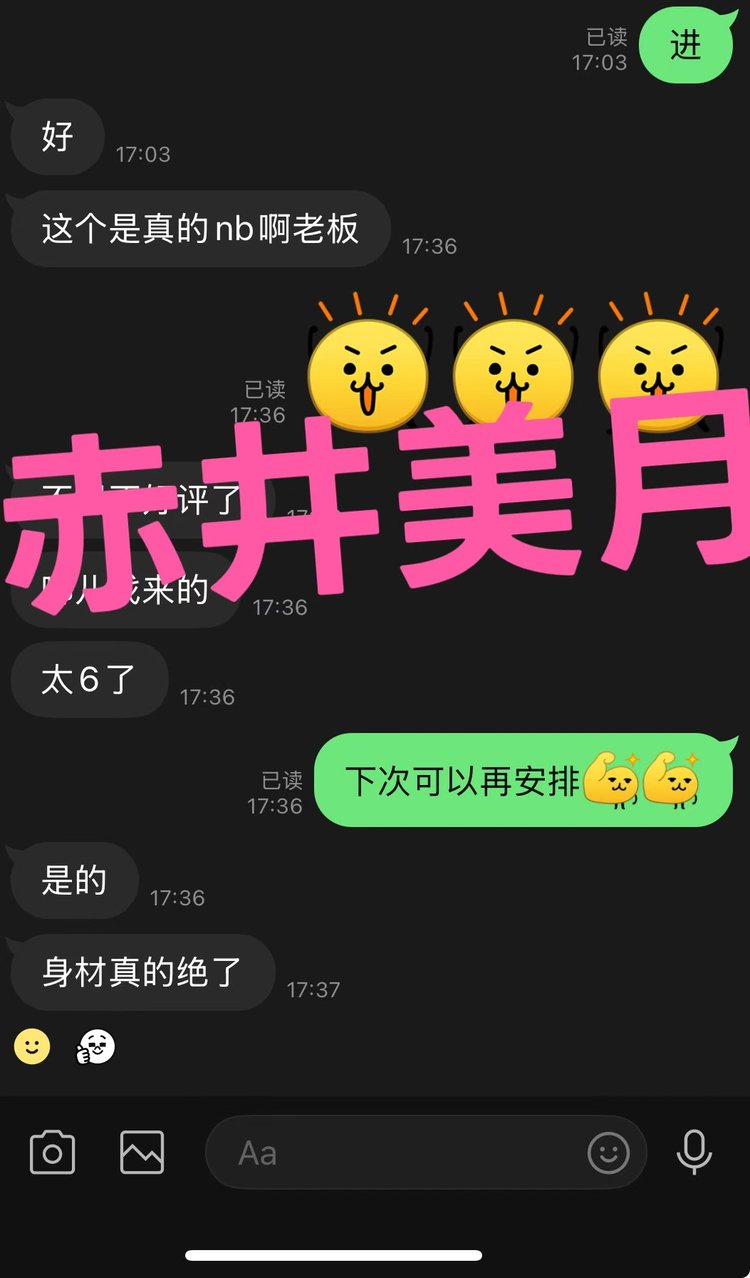Choose the suggested thumbs-up sticker
The image size is (750, 1278).
pyautogui.click(x=96, y=1047)
